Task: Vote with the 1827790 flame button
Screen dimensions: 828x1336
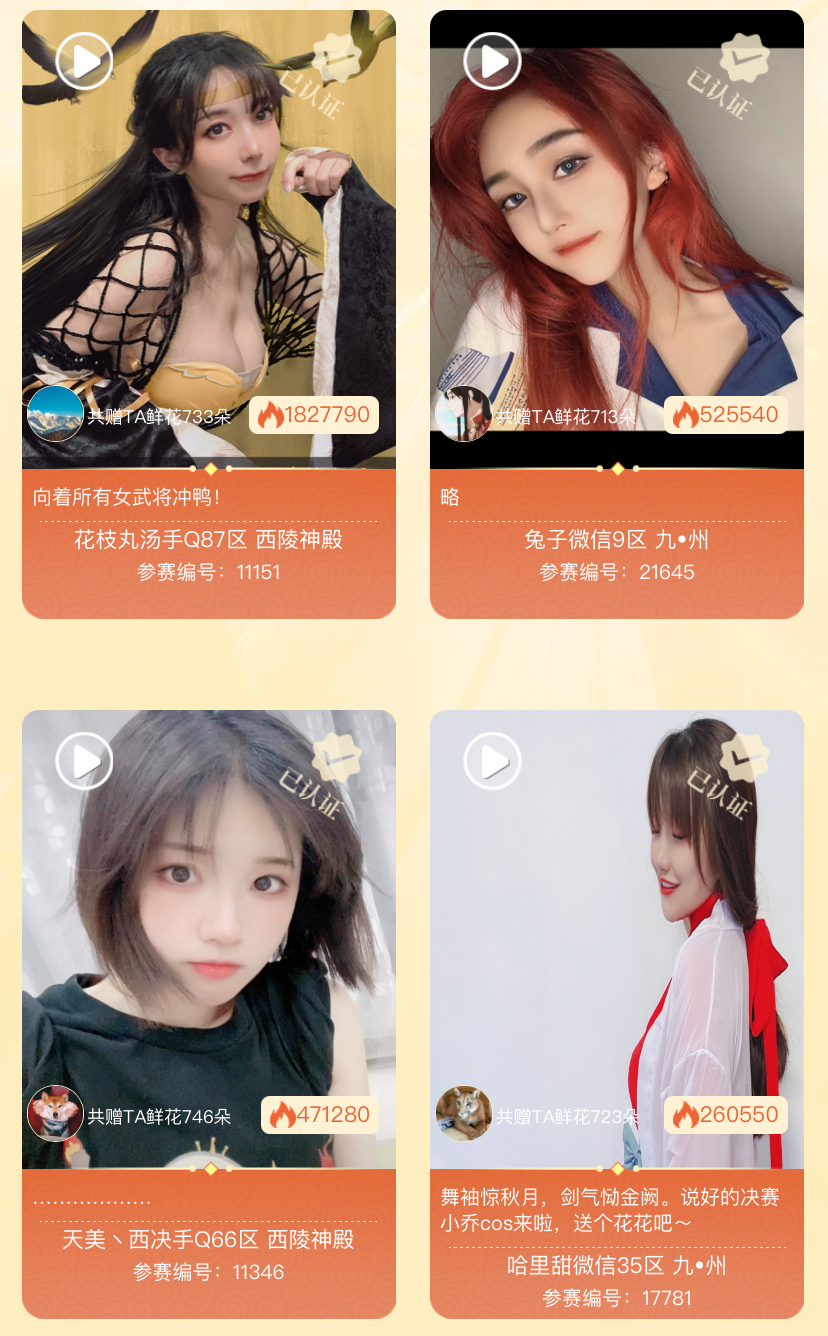Action: click(x=314, y=415)
